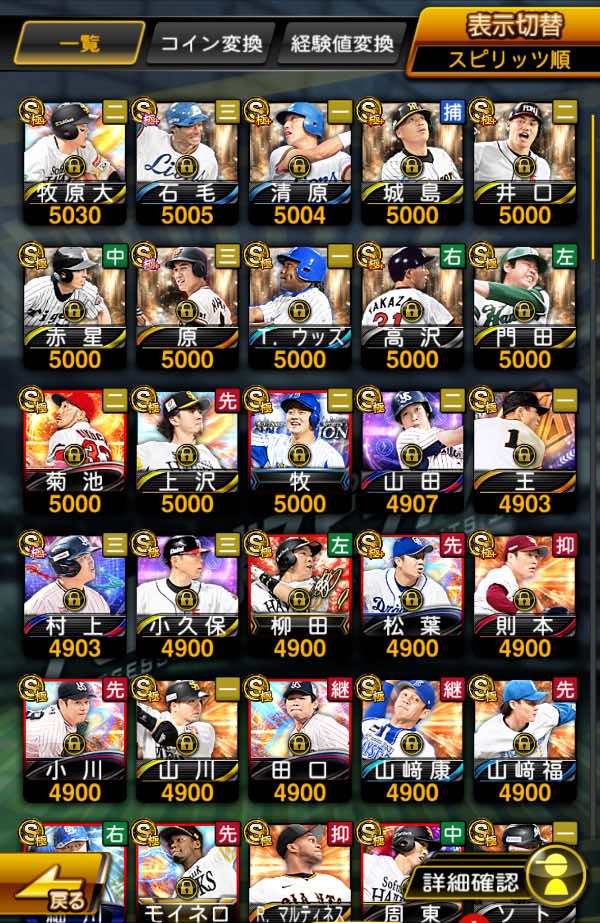
Task: Select the 石毛 player card
Action: coord(187,163)
